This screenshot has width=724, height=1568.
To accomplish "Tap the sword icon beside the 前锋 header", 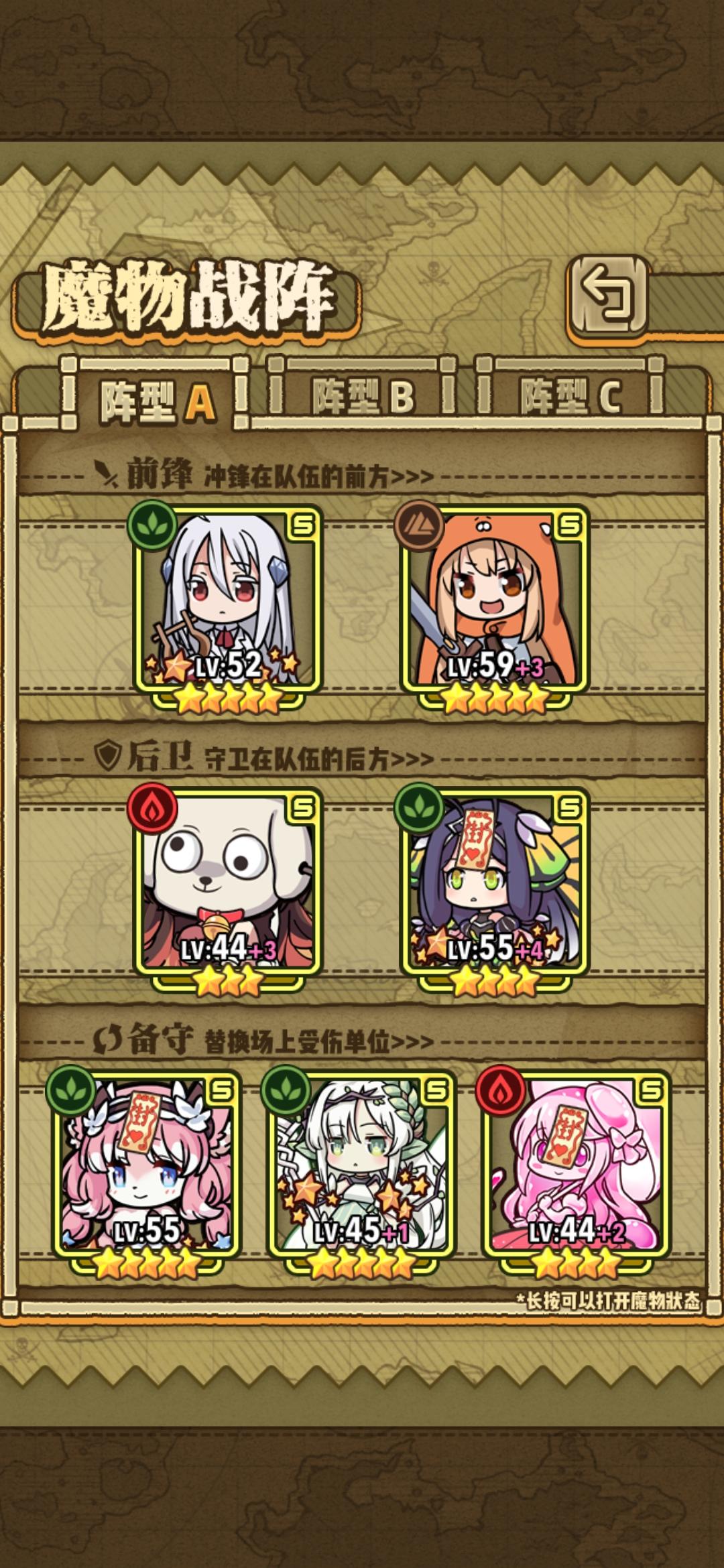I will (107, 474).
